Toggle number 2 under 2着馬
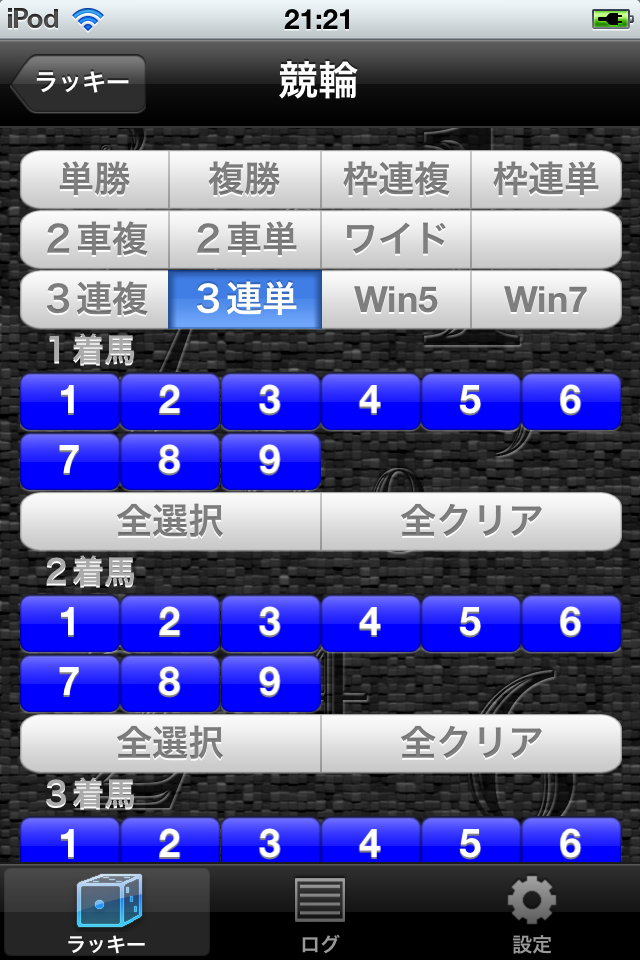 [x=170, y=623]
